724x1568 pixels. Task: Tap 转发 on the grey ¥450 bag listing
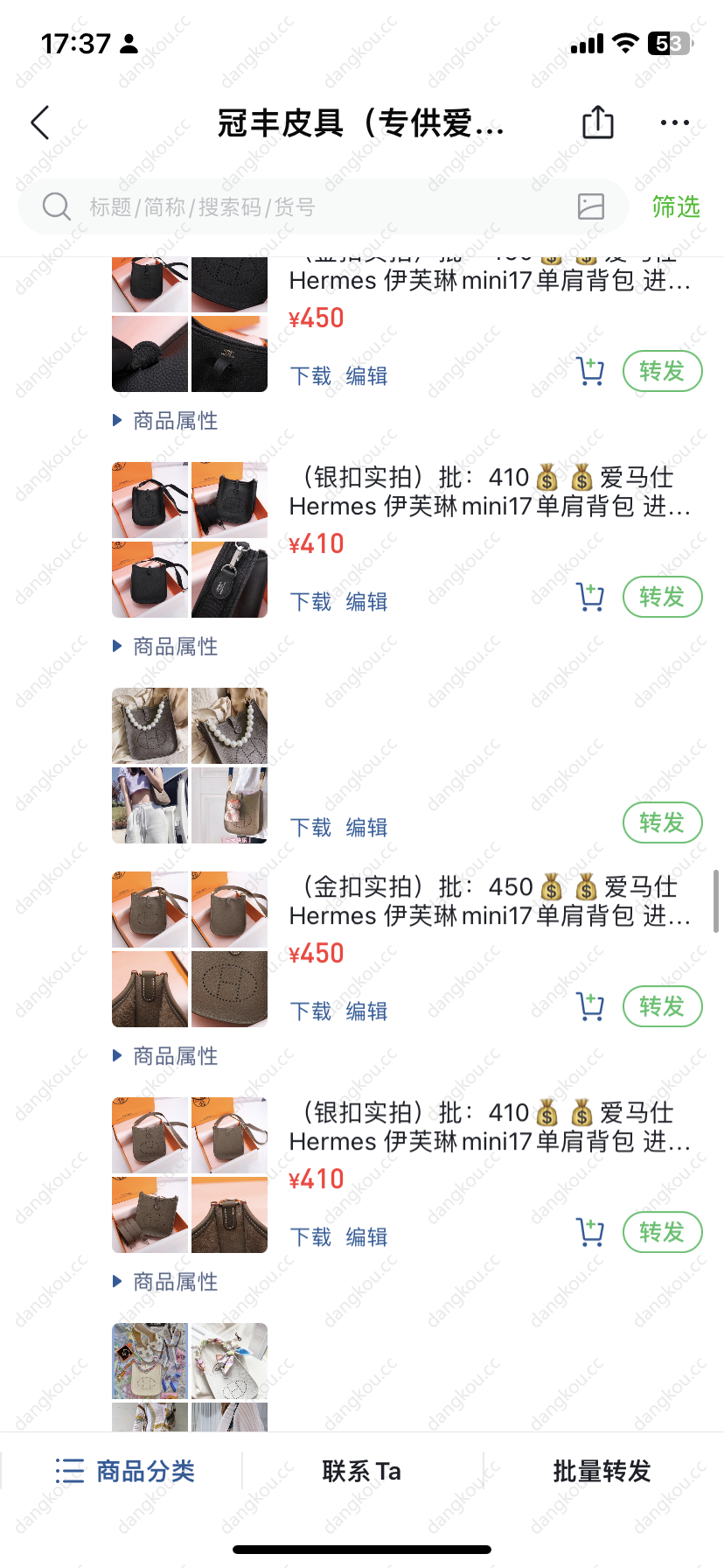click(x=662, y=1007)
